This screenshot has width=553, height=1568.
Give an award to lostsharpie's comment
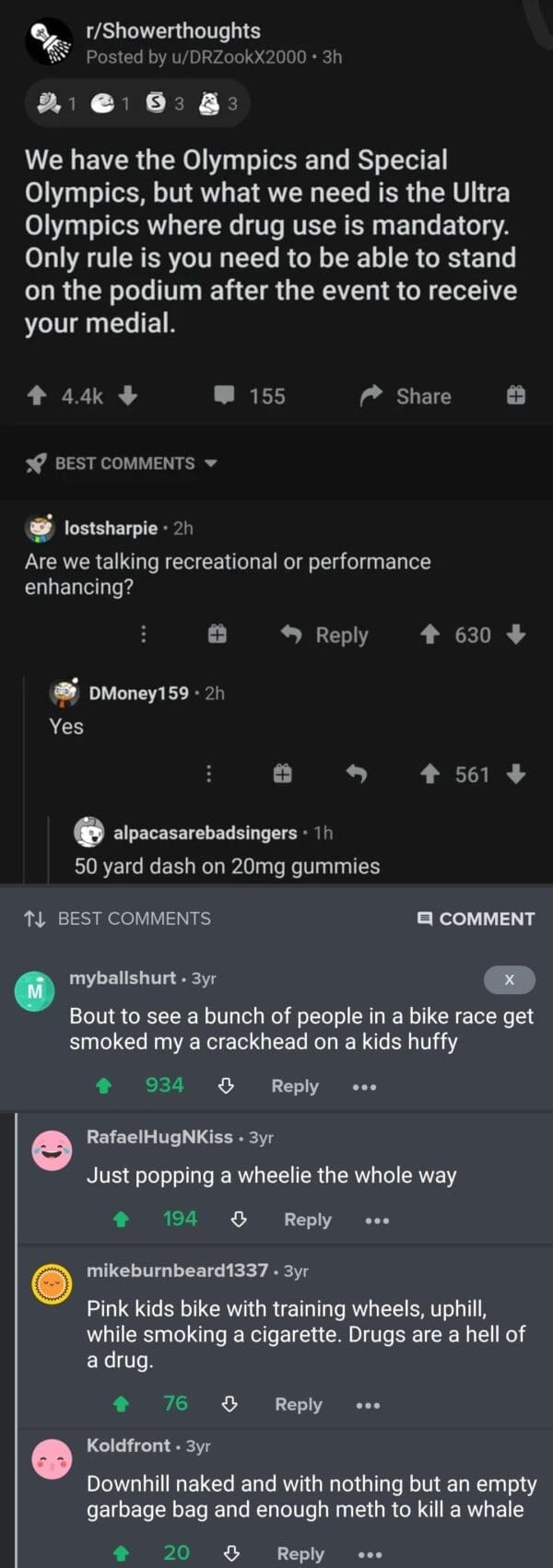coord(218,635)
